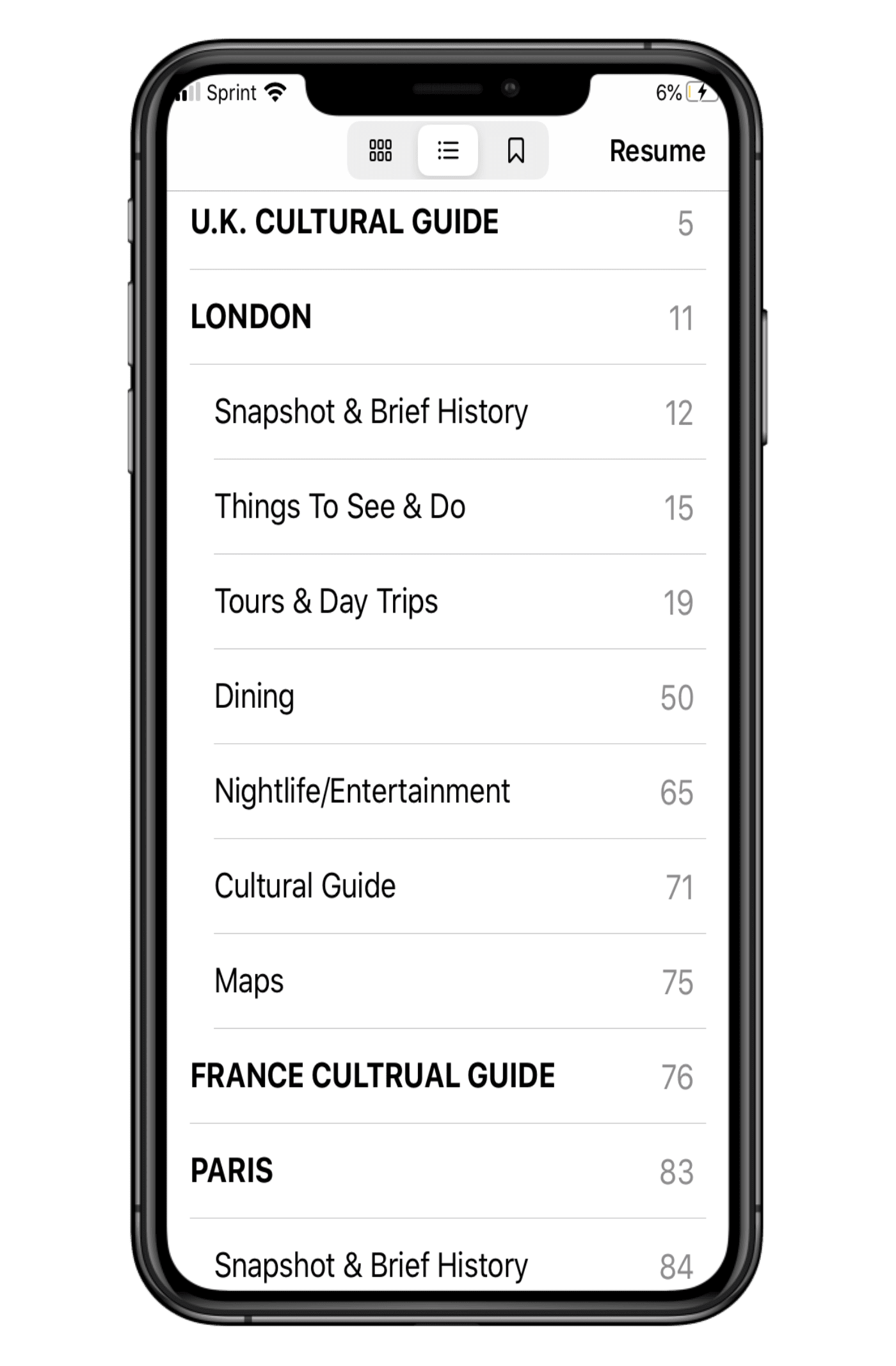This screenshot has height=1366, width=896.
Task: Switch to the bookmarks view
Action: (516, 151)
